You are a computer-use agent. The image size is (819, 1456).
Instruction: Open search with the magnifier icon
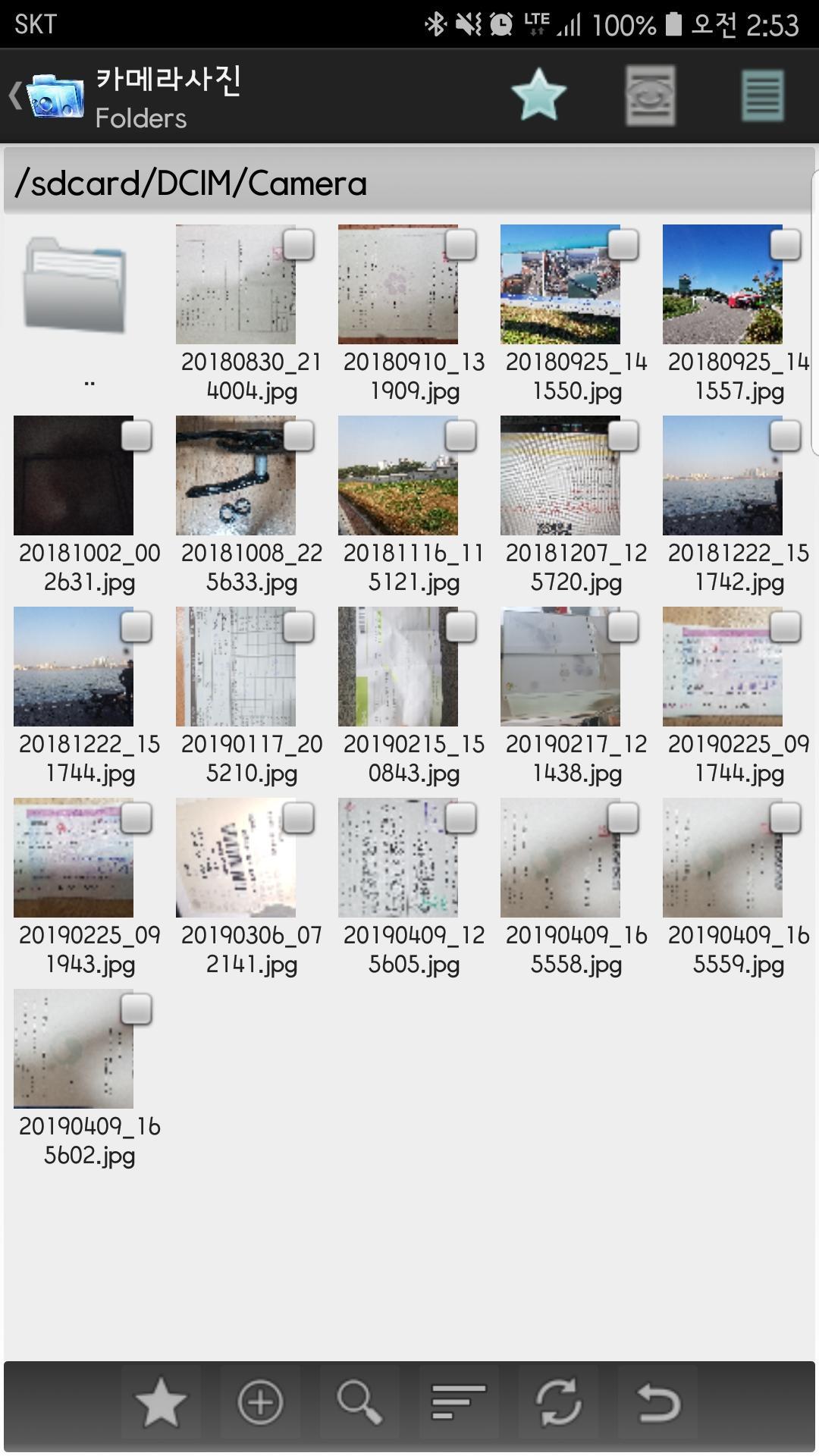pyautogui.click(x=359, y=1402)
